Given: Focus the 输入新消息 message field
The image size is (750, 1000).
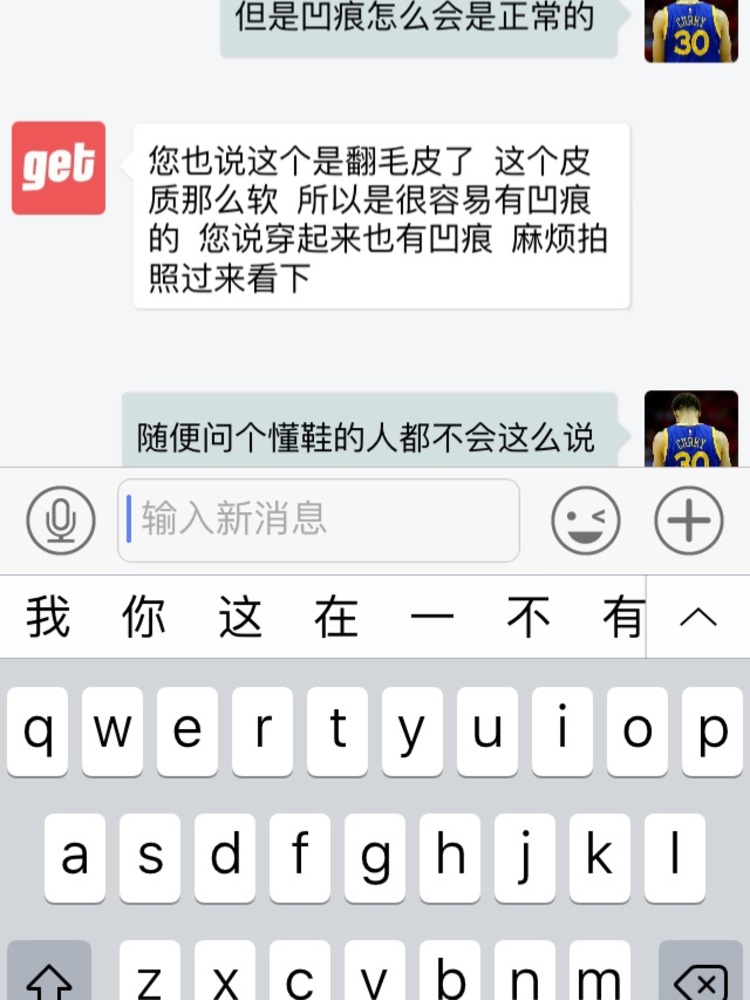Looking at the screenshot, I should 318,520.
